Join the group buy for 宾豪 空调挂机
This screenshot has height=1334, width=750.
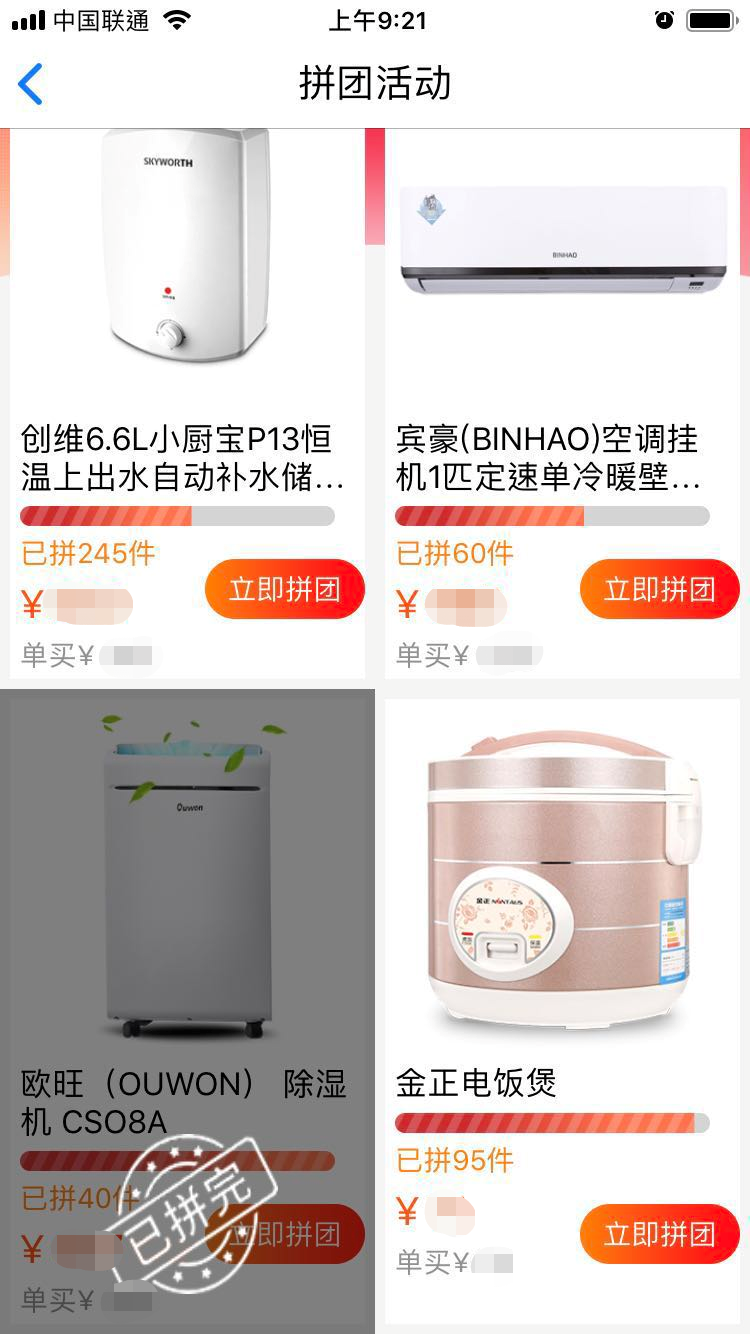tap(659, 589)
